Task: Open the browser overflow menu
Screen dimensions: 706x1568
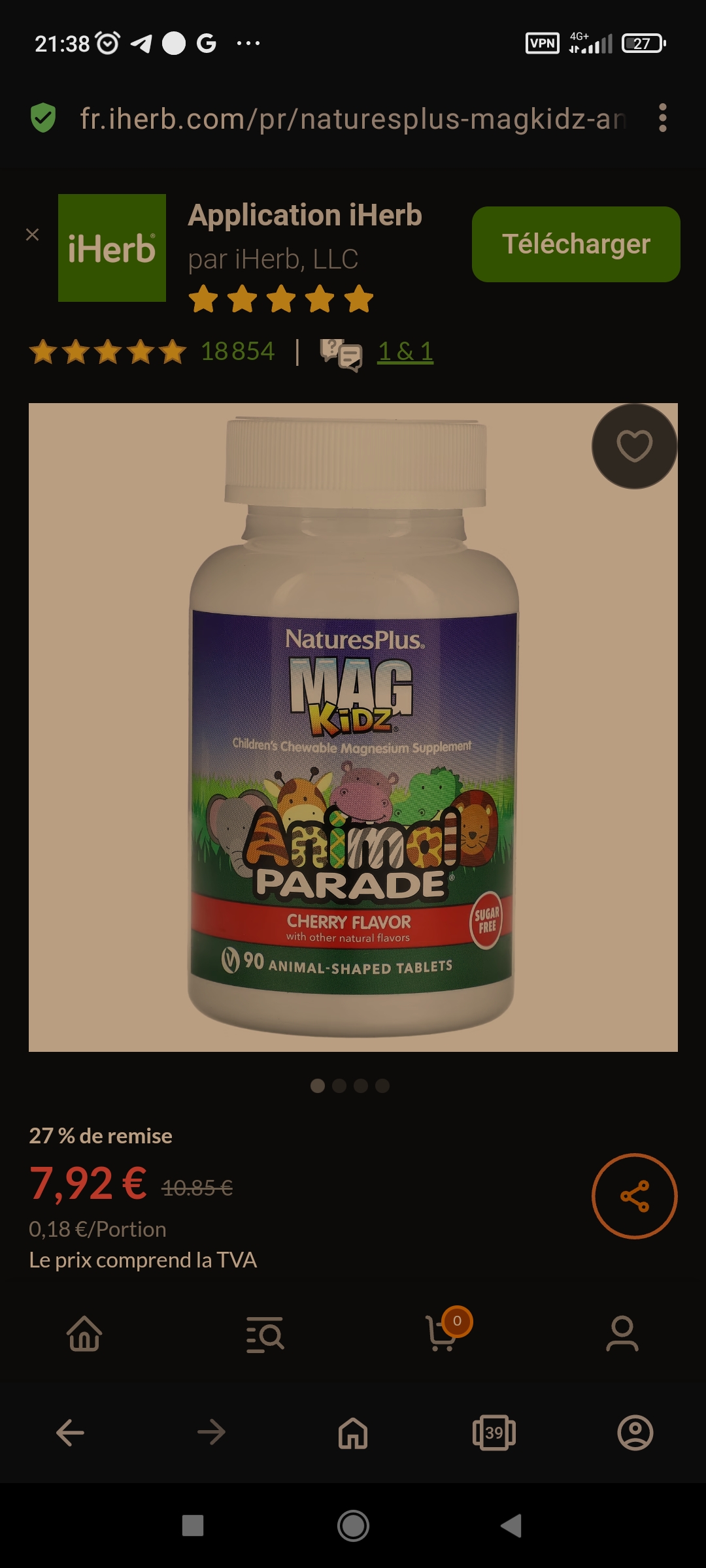Action: coord(662,118)
